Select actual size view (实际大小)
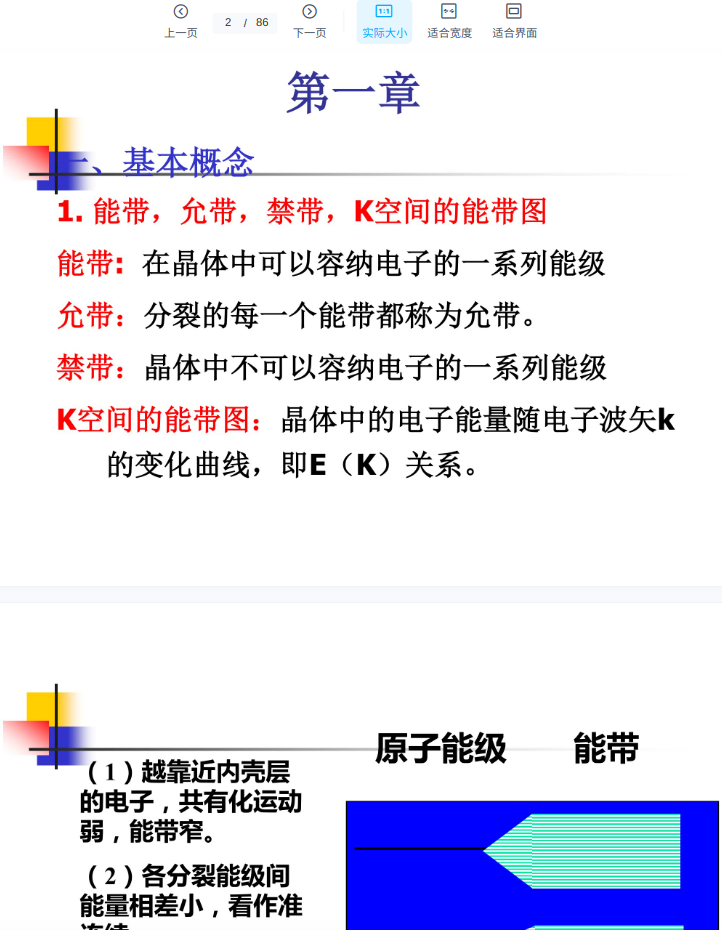 click(x=384, y=20)
